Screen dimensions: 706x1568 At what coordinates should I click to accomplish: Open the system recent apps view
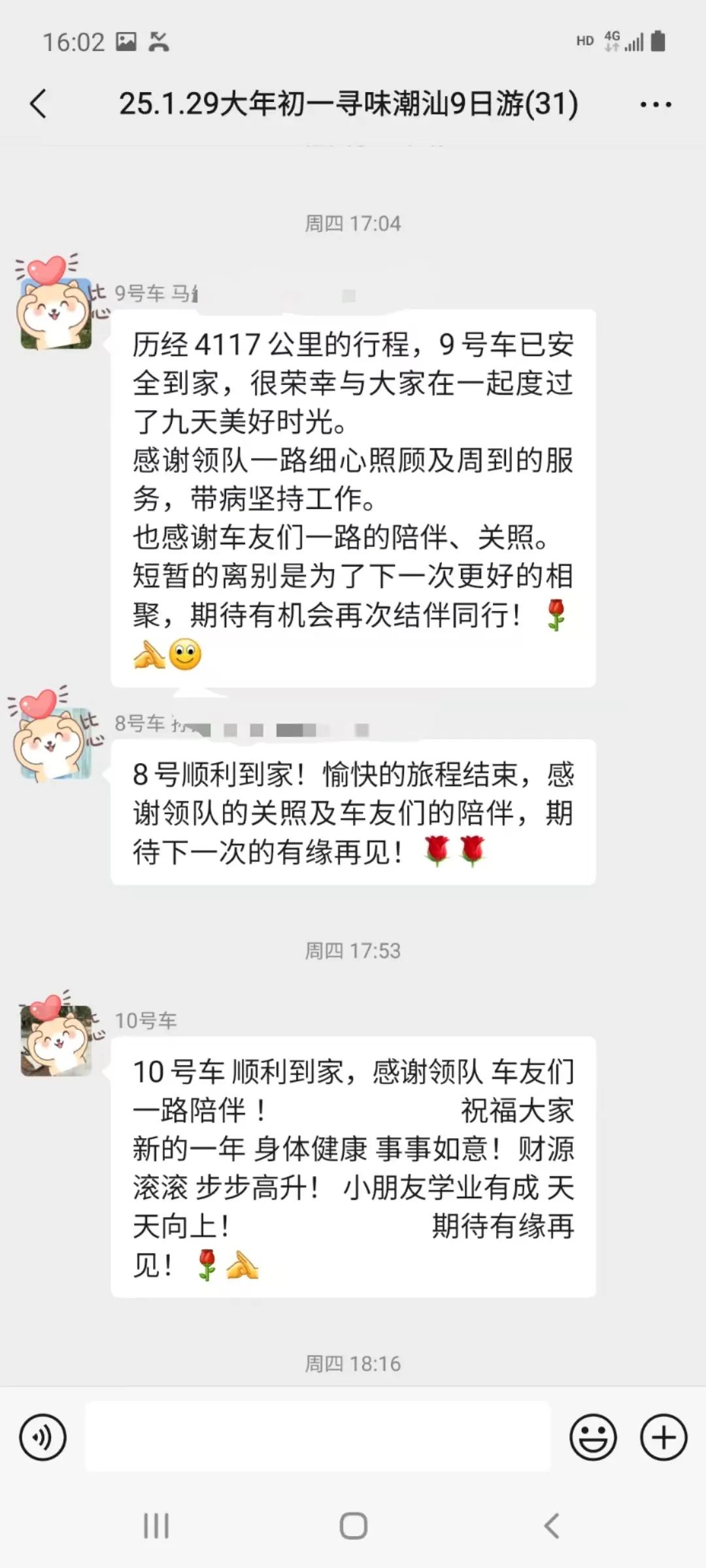(156, 1526)
